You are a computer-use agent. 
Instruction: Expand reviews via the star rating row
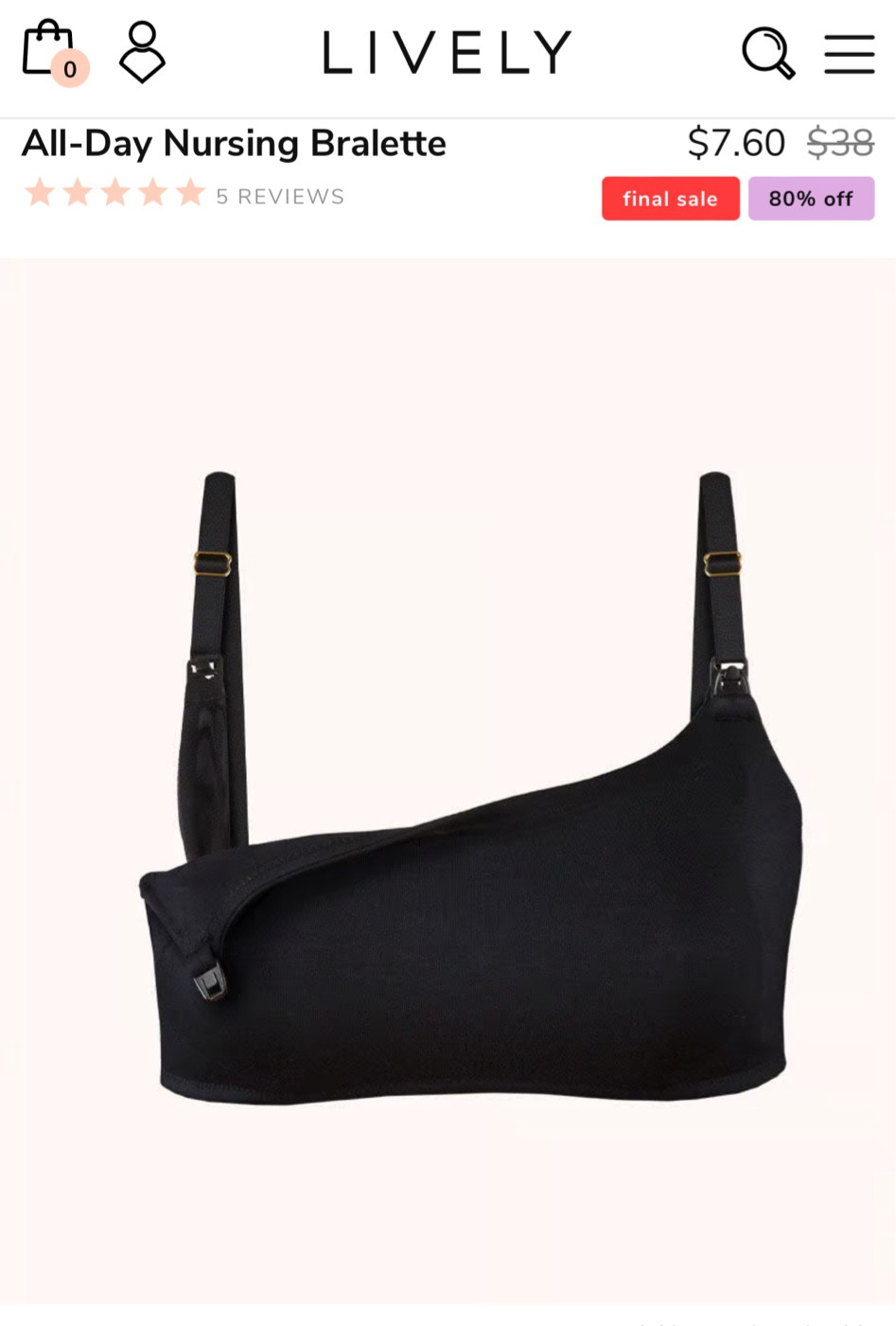pos(115,193)
